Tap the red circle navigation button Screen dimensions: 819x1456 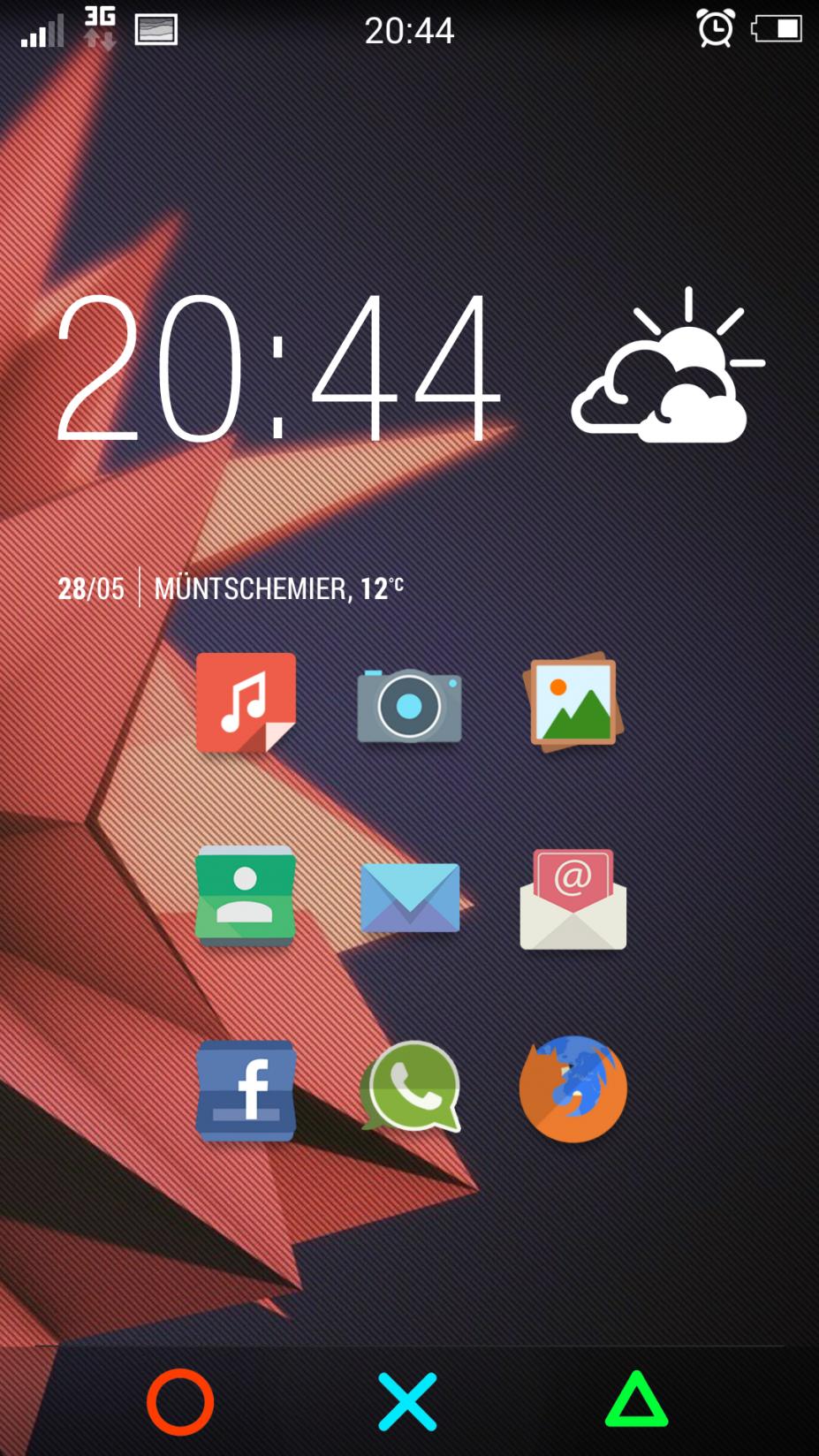[180, 1402]
